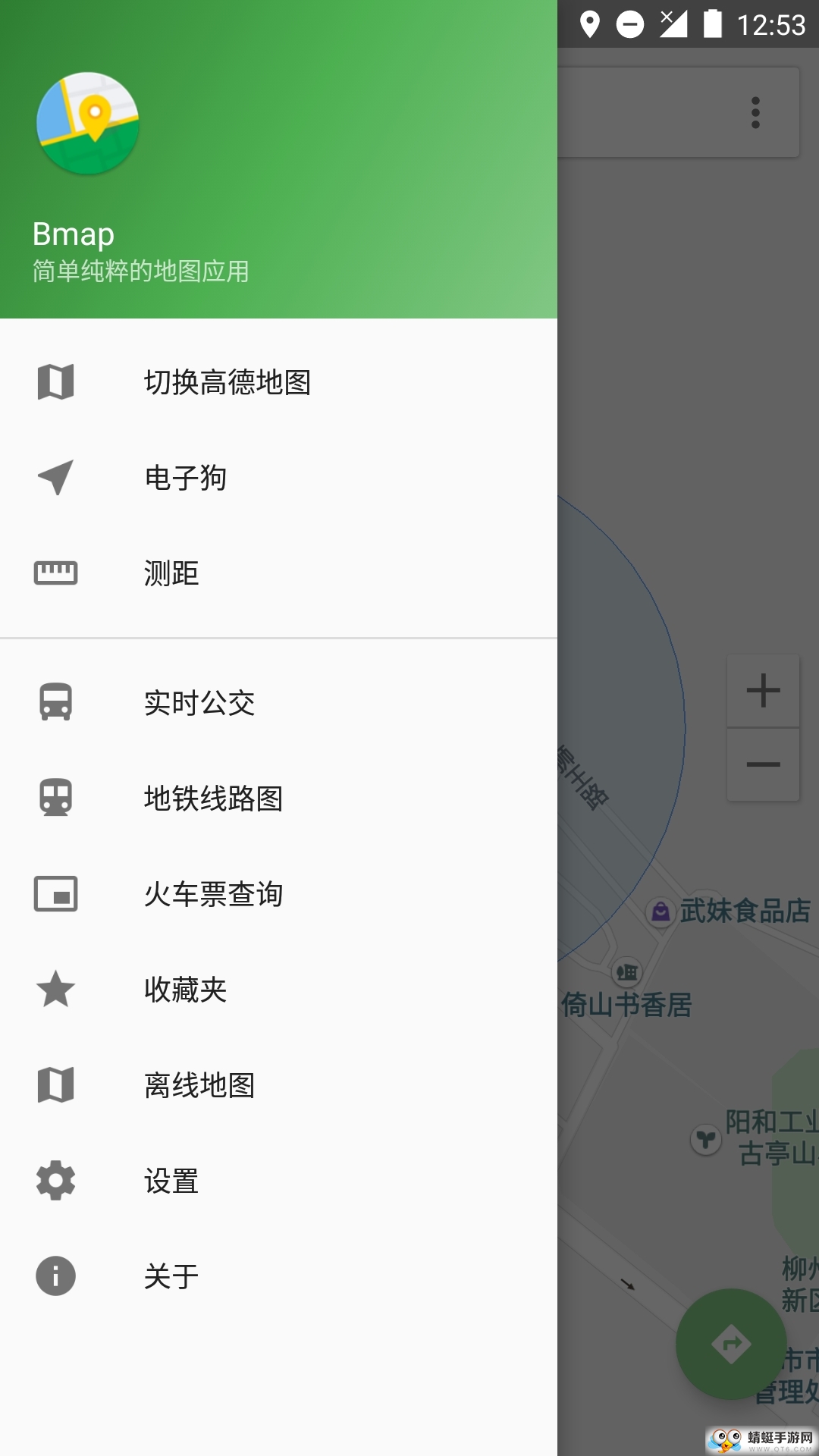819x1456 pixels.
Task: Select 收藏夹 entry in the drawer
Action: click(x=185, y=990)
